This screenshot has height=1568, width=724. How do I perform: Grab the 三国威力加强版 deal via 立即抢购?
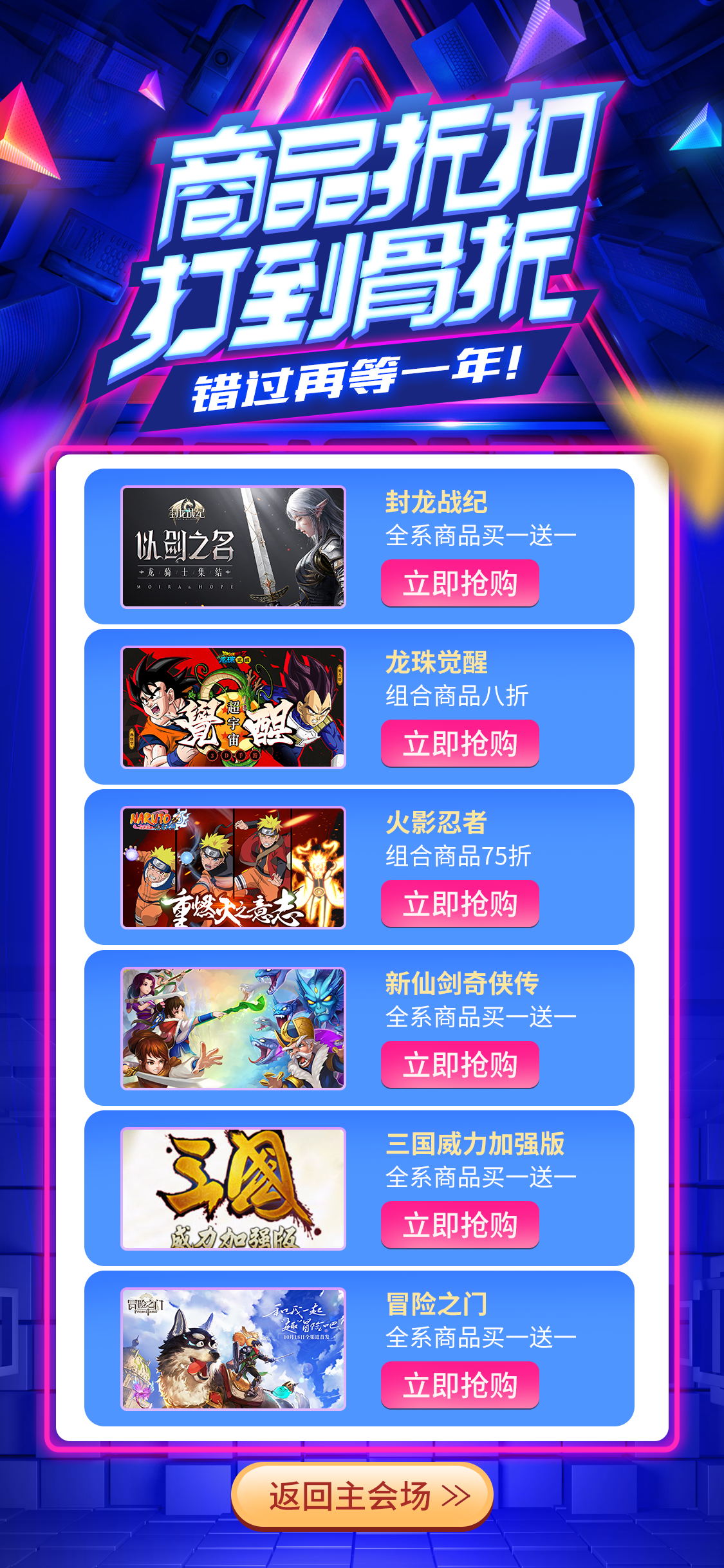click(459, 1225)
